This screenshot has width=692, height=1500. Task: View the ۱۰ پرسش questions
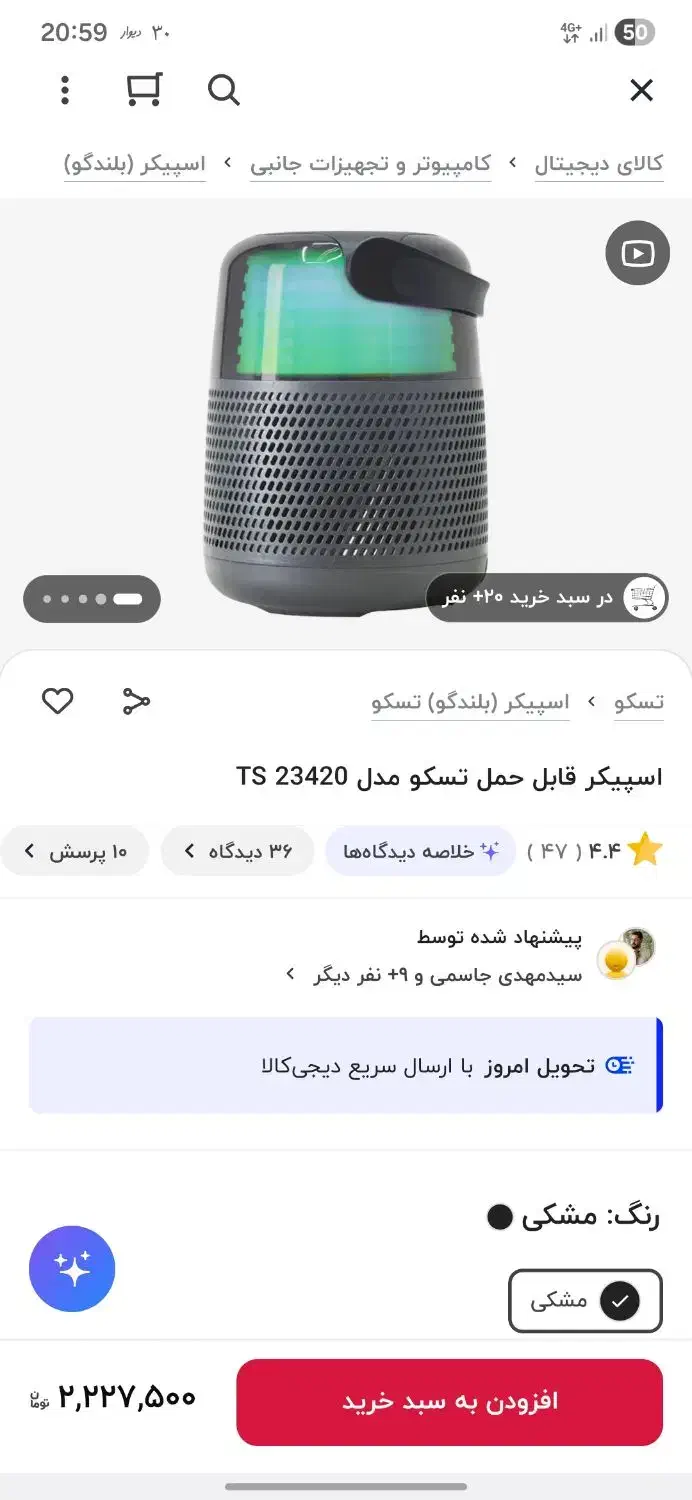pyautogui.click(x=75, y=851)
